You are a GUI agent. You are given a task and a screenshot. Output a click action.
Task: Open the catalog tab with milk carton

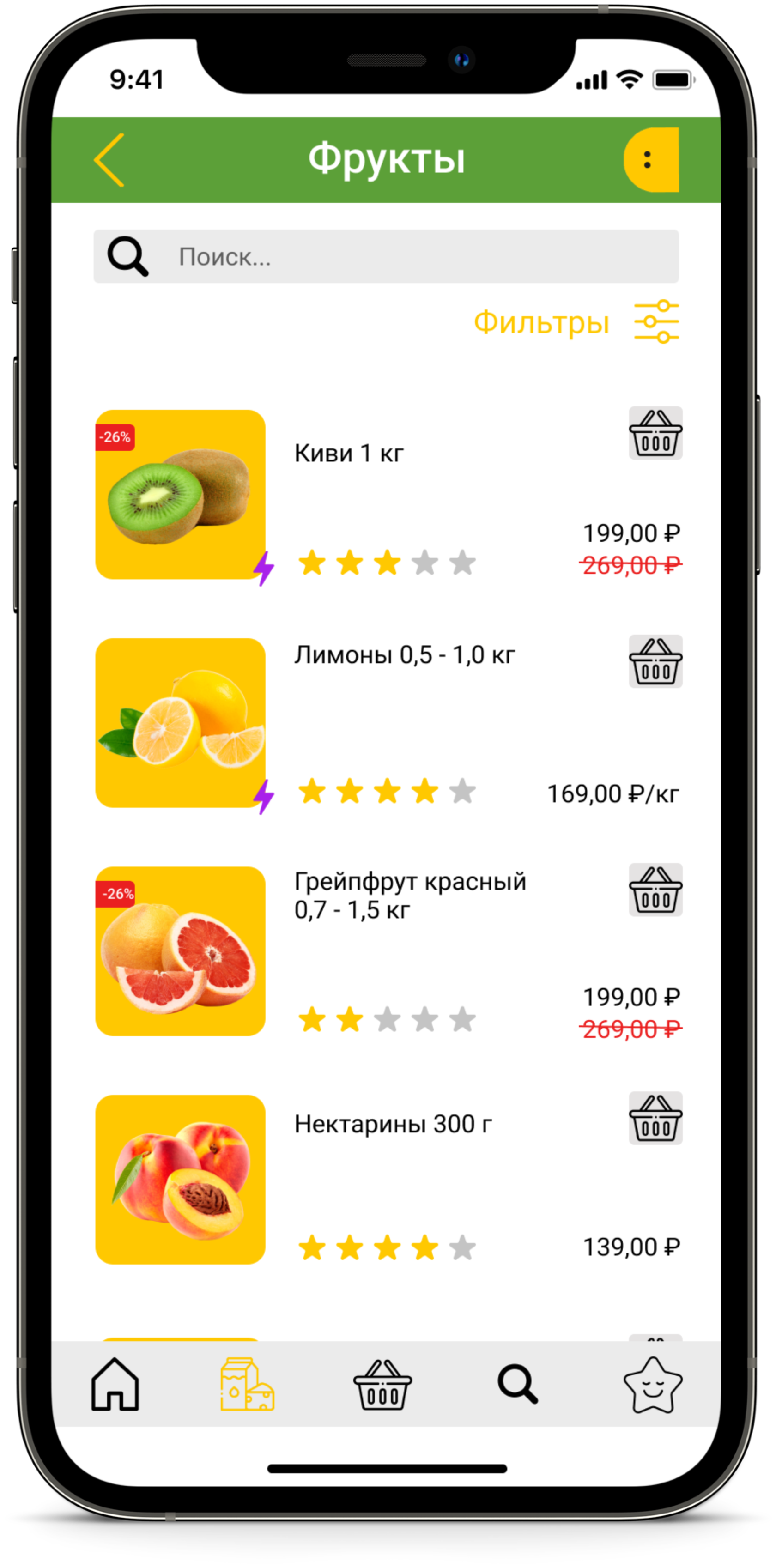(247, 1386)
